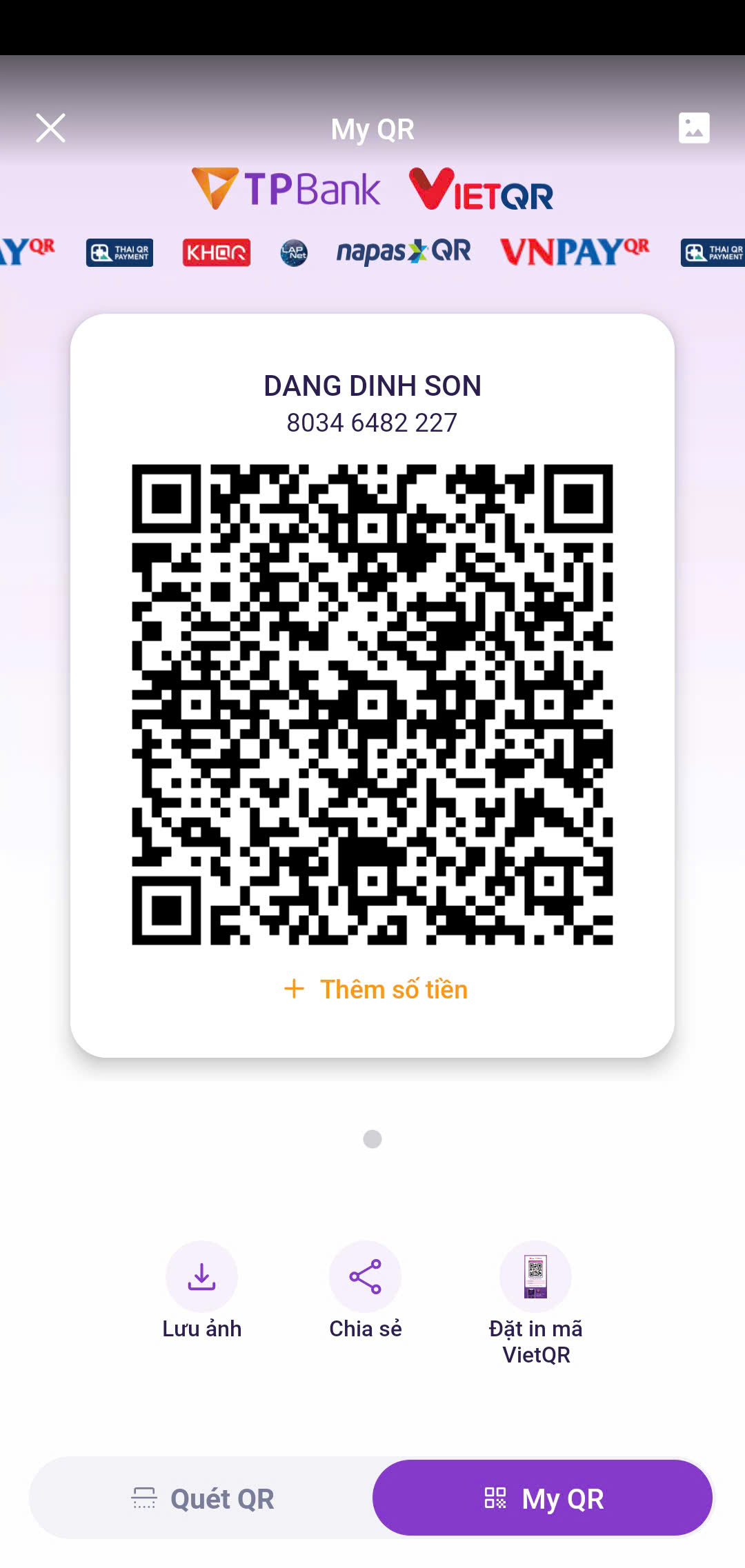
Task: Open Đặt in mã VietQR option
Action: pos(535,1303)
